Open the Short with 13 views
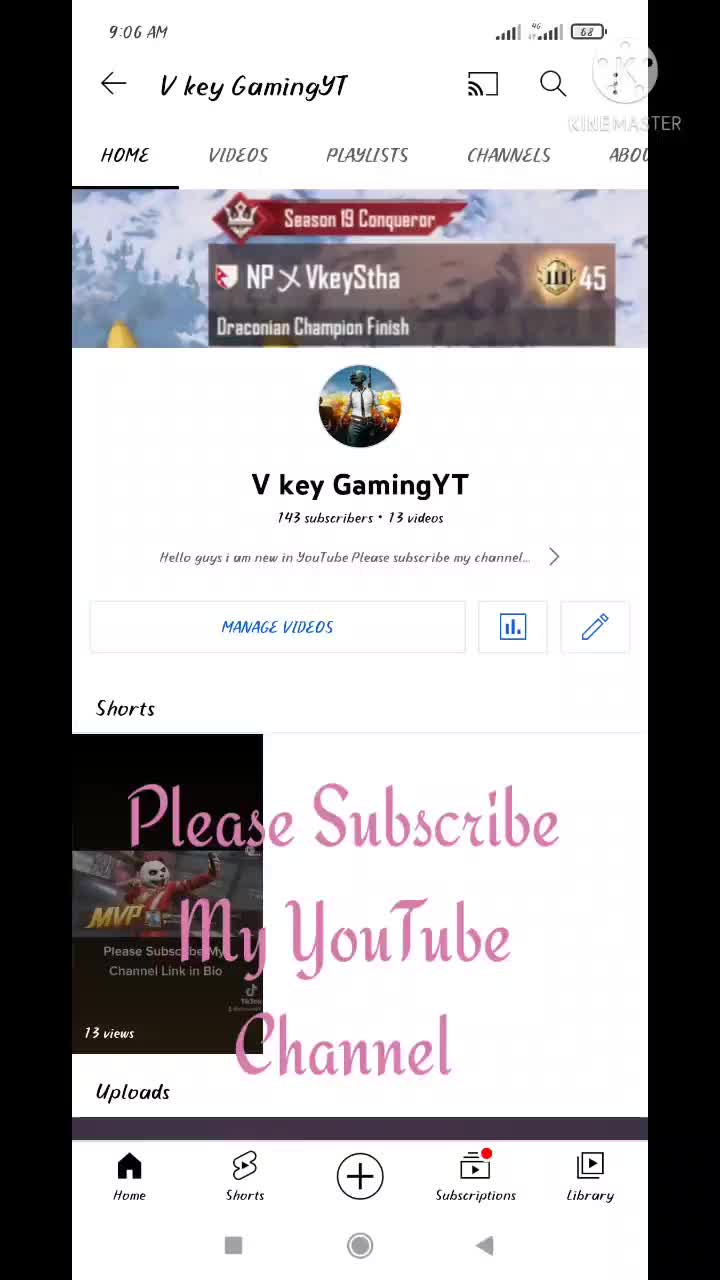 [167, 894]
